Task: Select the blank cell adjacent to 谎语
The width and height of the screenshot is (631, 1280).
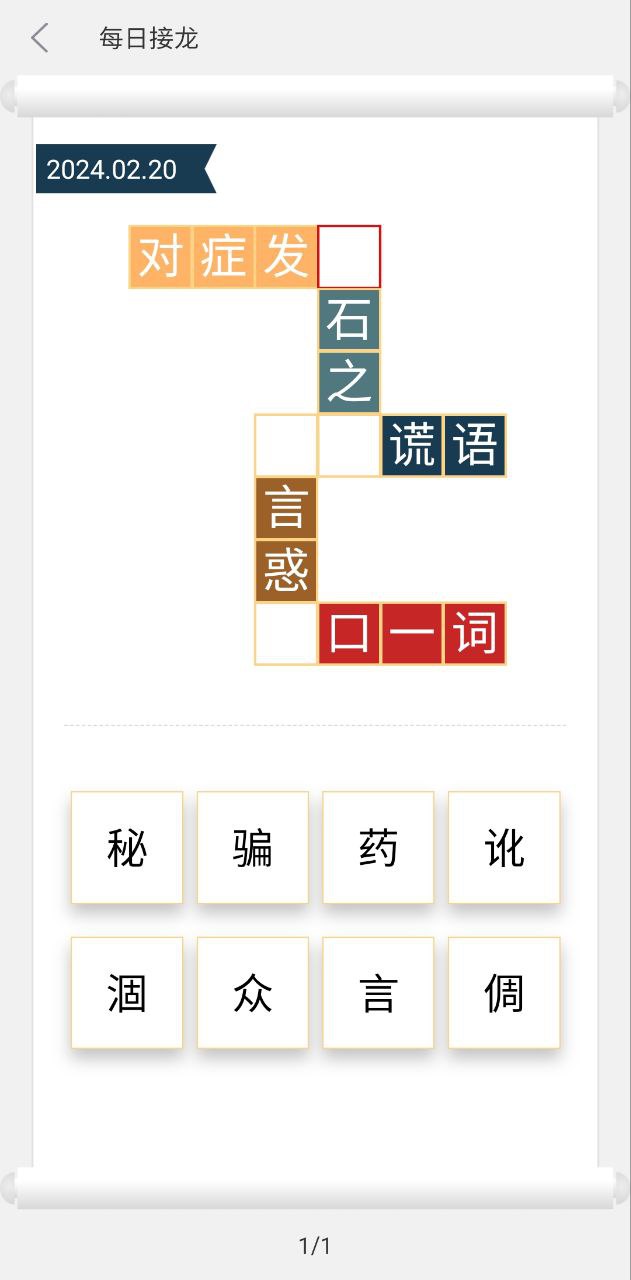Action: (x=349, y=445)
